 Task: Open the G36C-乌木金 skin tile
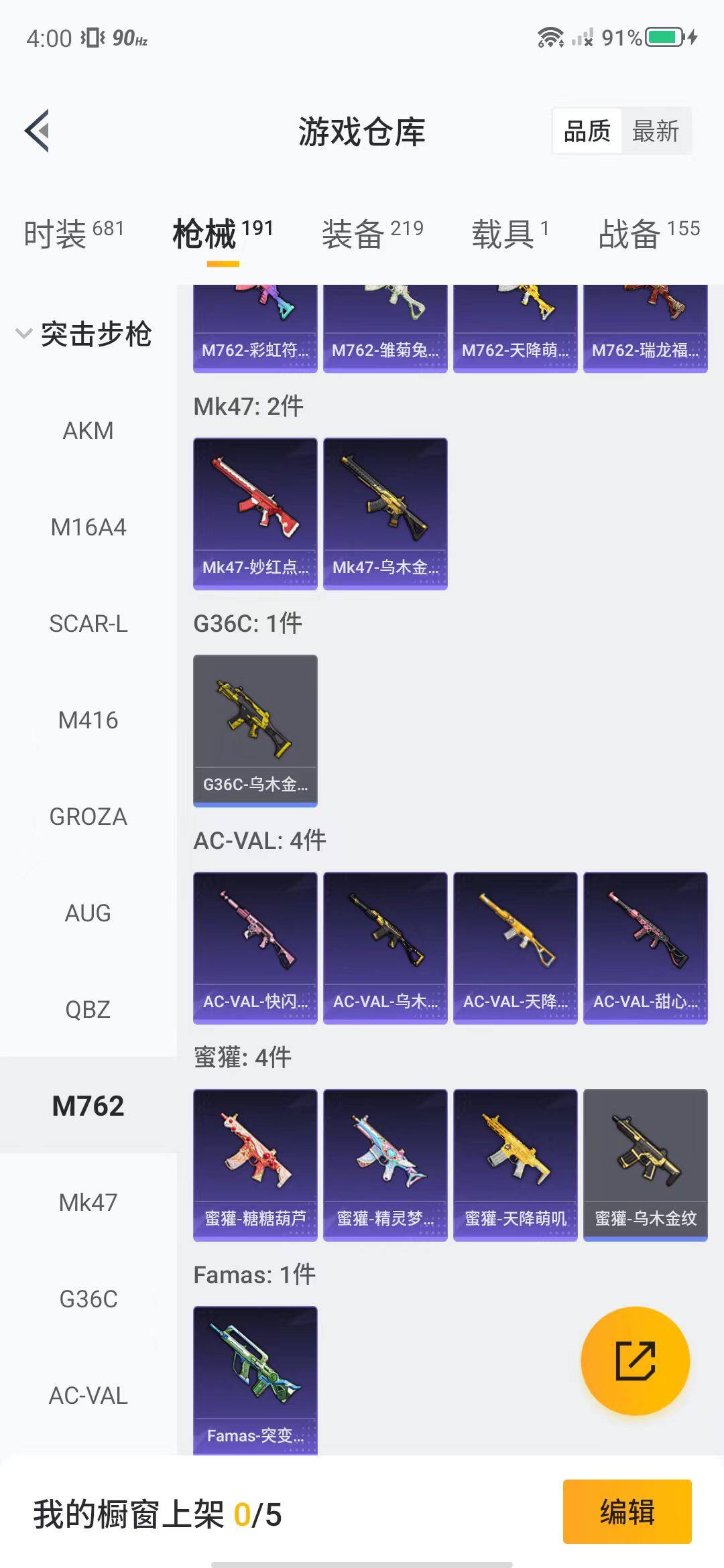[255, 730]
